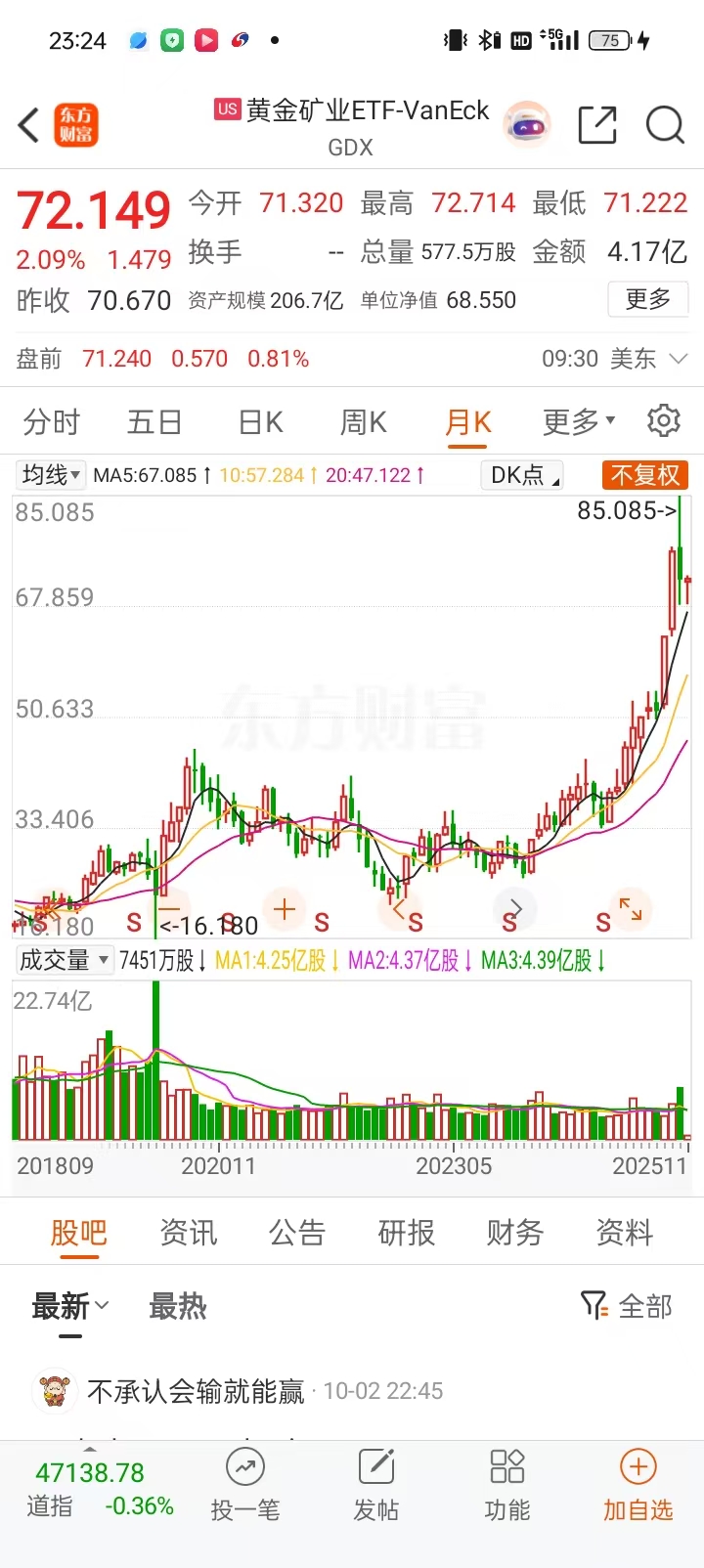704x1568 pixels.
Task: Tap 更多 for more quote details
Action: coord(647,299)
